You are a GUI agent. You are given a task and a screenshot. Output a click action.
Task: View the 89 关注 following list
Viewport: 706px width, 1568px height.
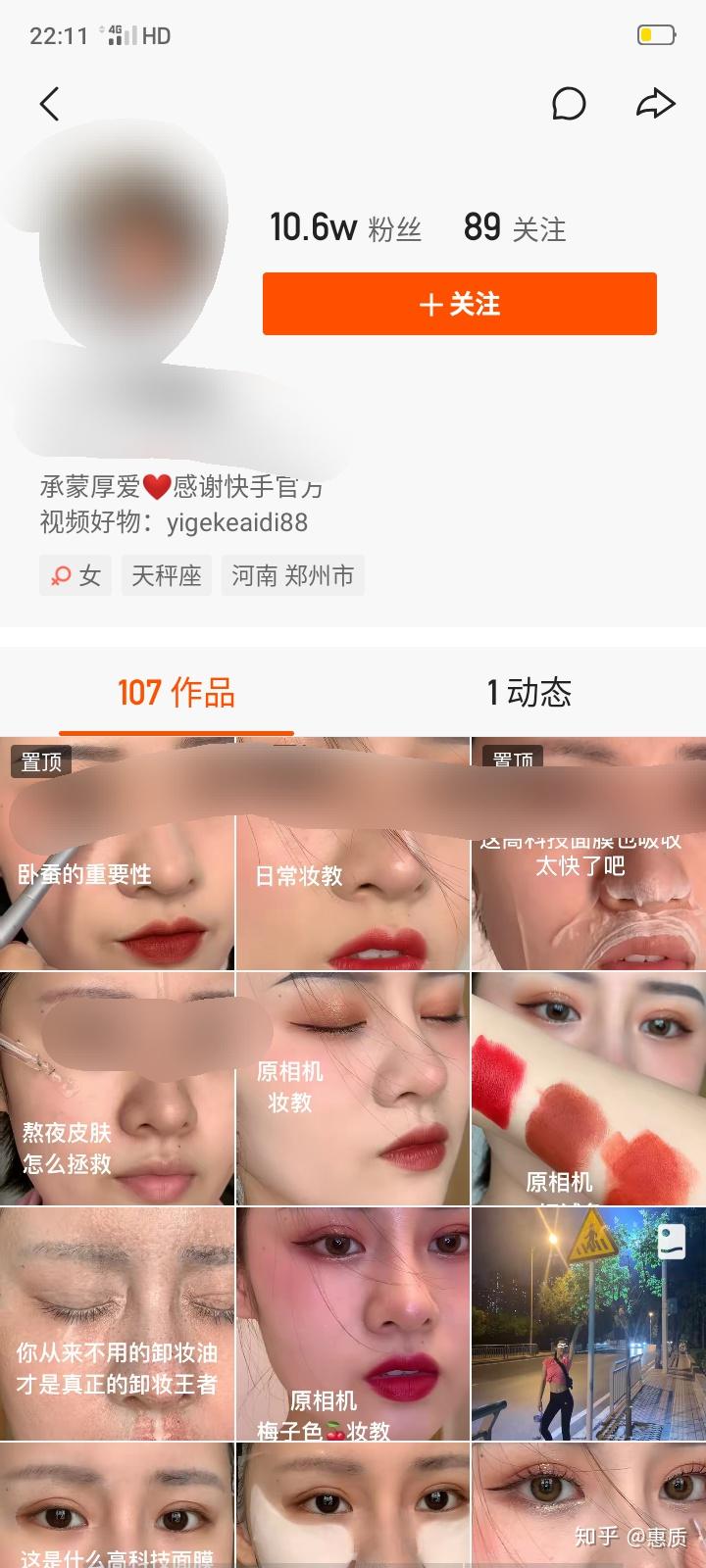[515, 227]
